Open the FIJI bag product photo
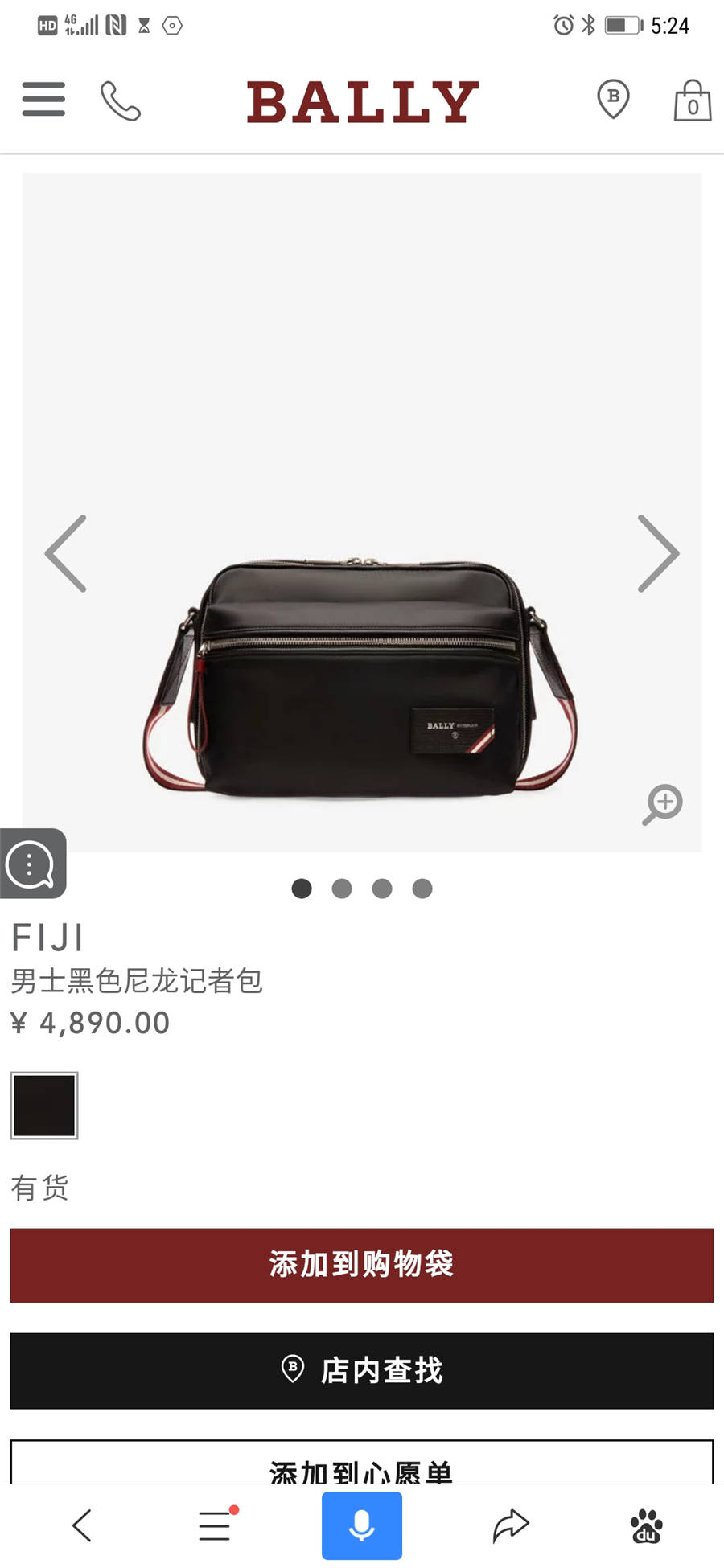This screenshot has height=1568, width=724. [x=362, y=675]
